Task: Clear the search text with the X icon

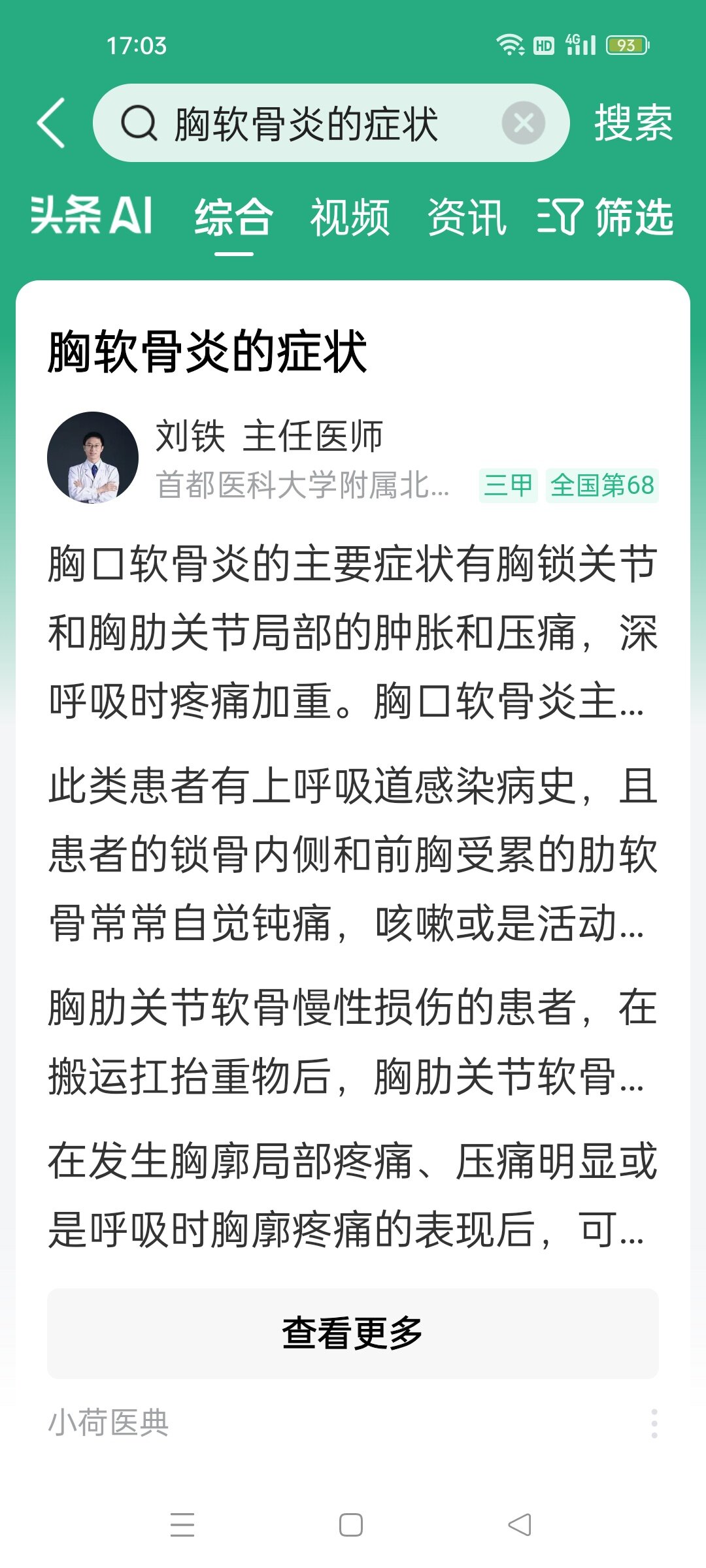Action: pos(523,123)
